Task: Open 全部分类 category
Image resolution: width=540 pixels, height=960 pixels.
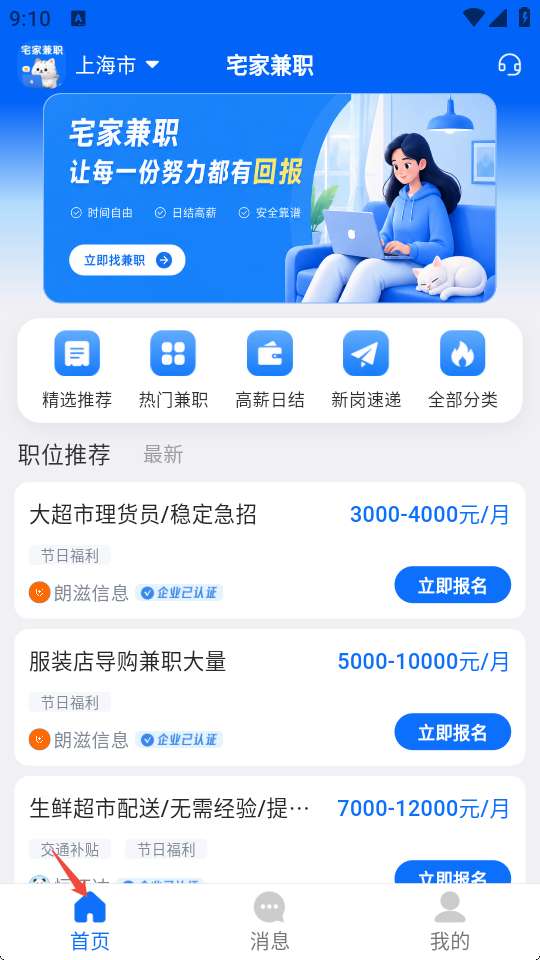Action: [463, 371]
